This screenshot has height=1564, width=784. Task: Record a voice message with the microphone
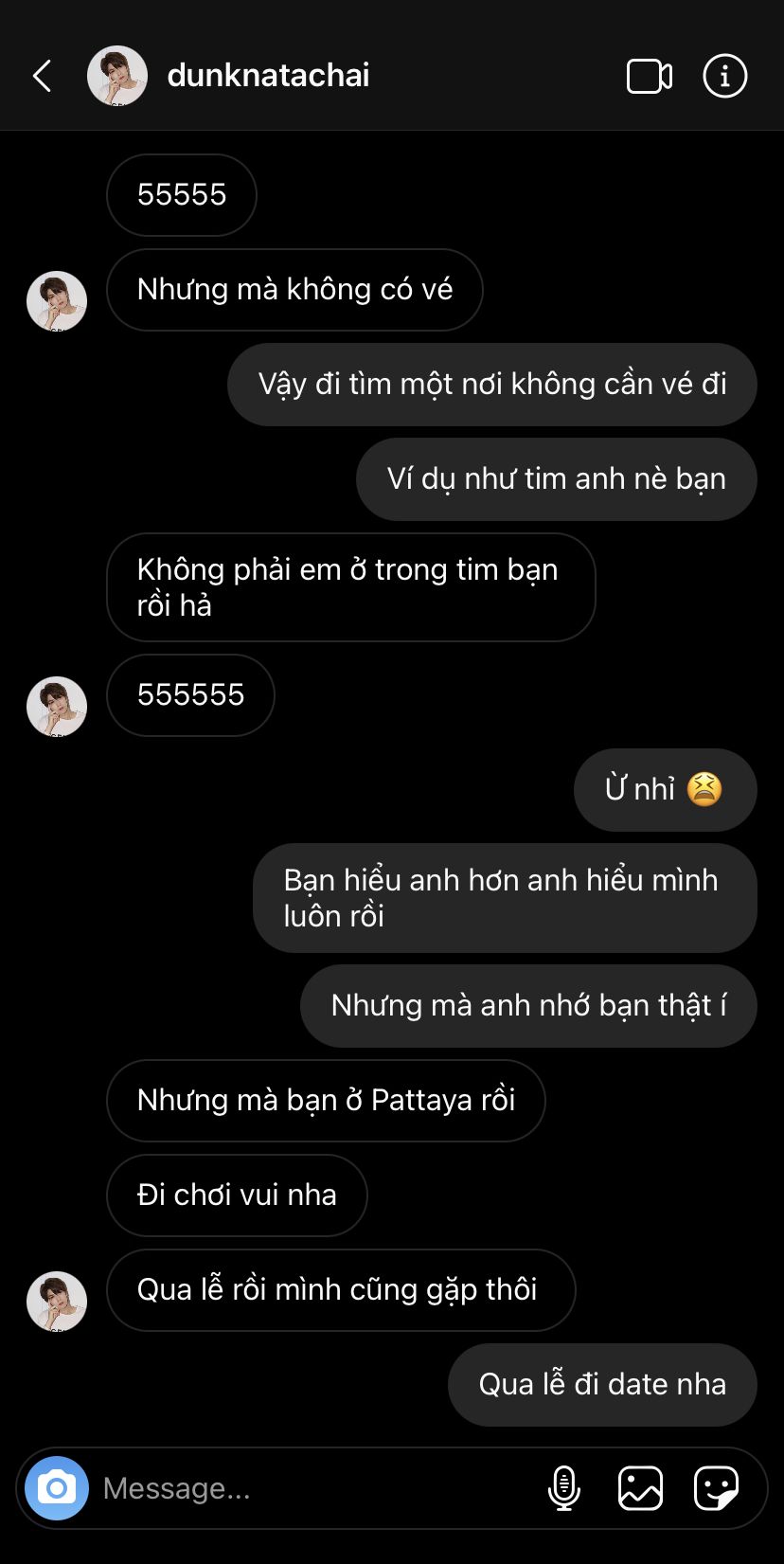[564, 1488]
